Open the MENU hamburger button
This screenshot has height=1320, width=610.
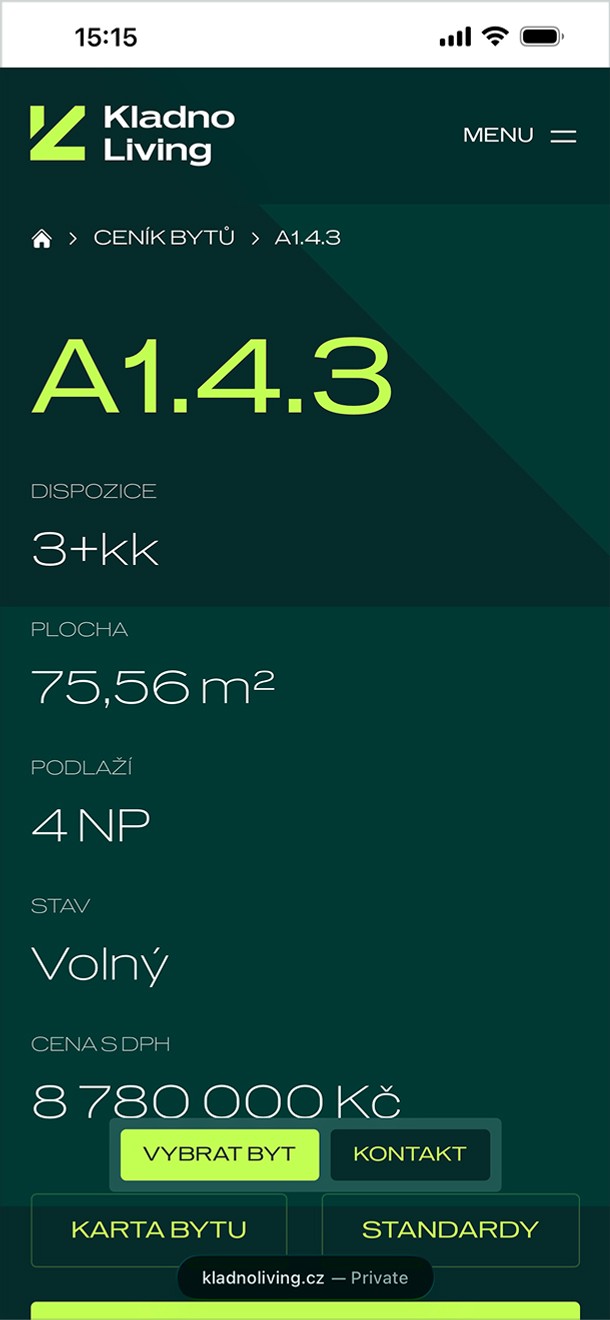click(520, 135)
